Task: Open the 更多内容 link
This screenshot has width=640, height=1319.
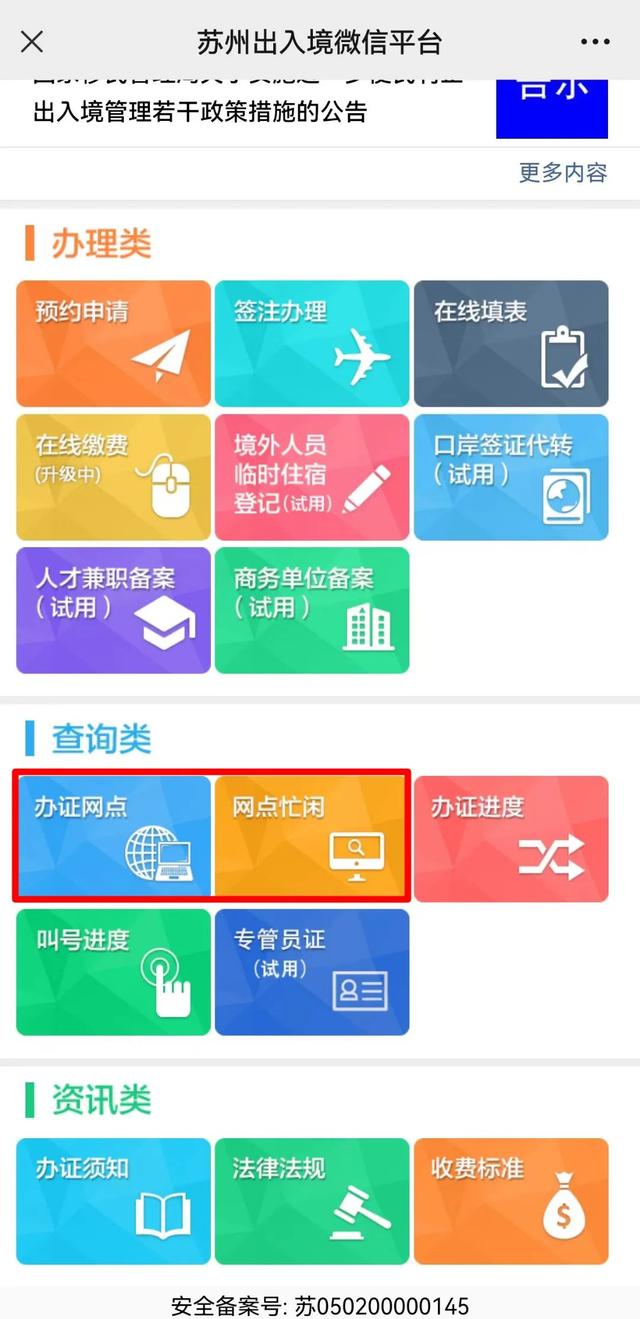Action: tap(562, 172)
